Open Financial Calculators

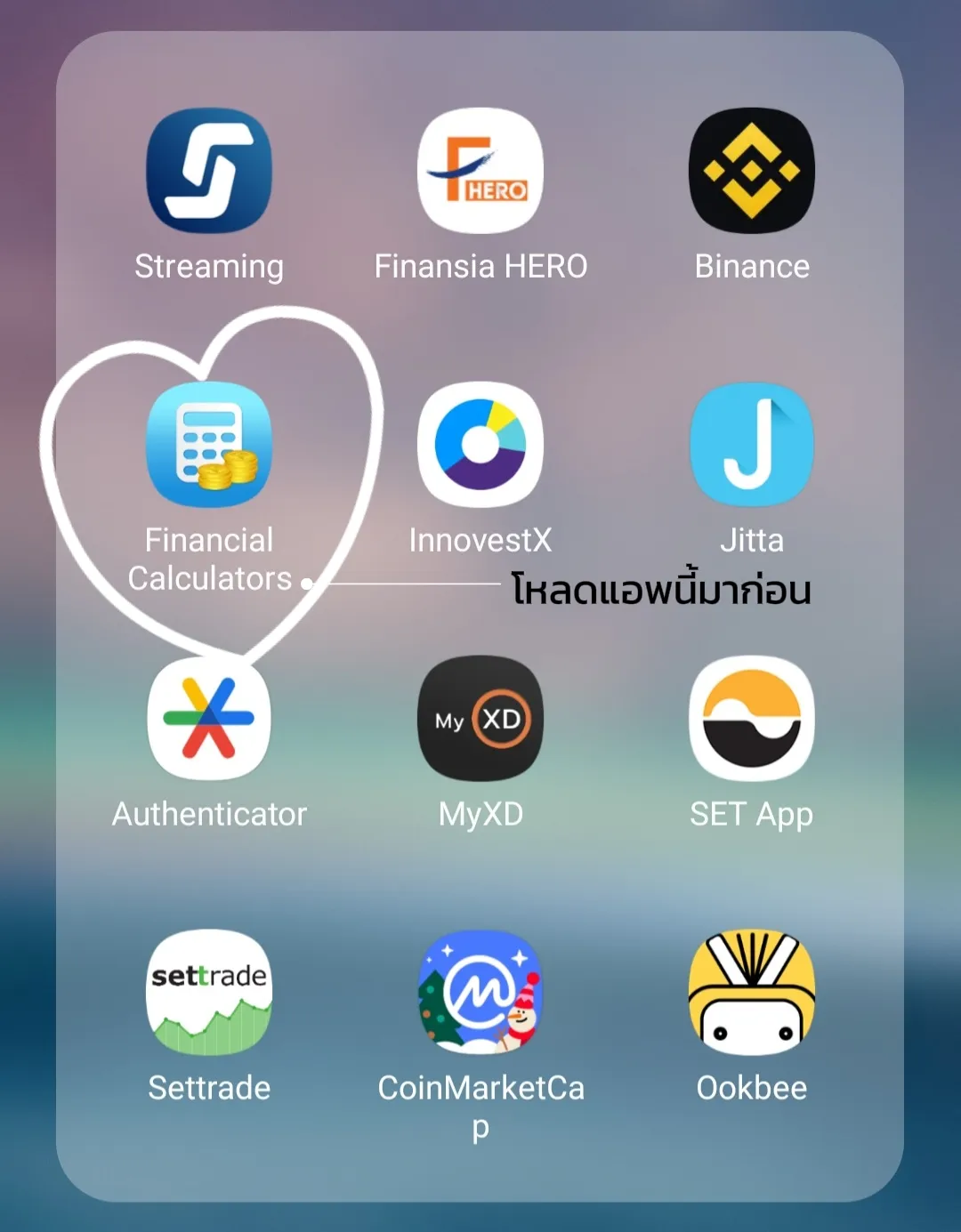click(209, 445)
